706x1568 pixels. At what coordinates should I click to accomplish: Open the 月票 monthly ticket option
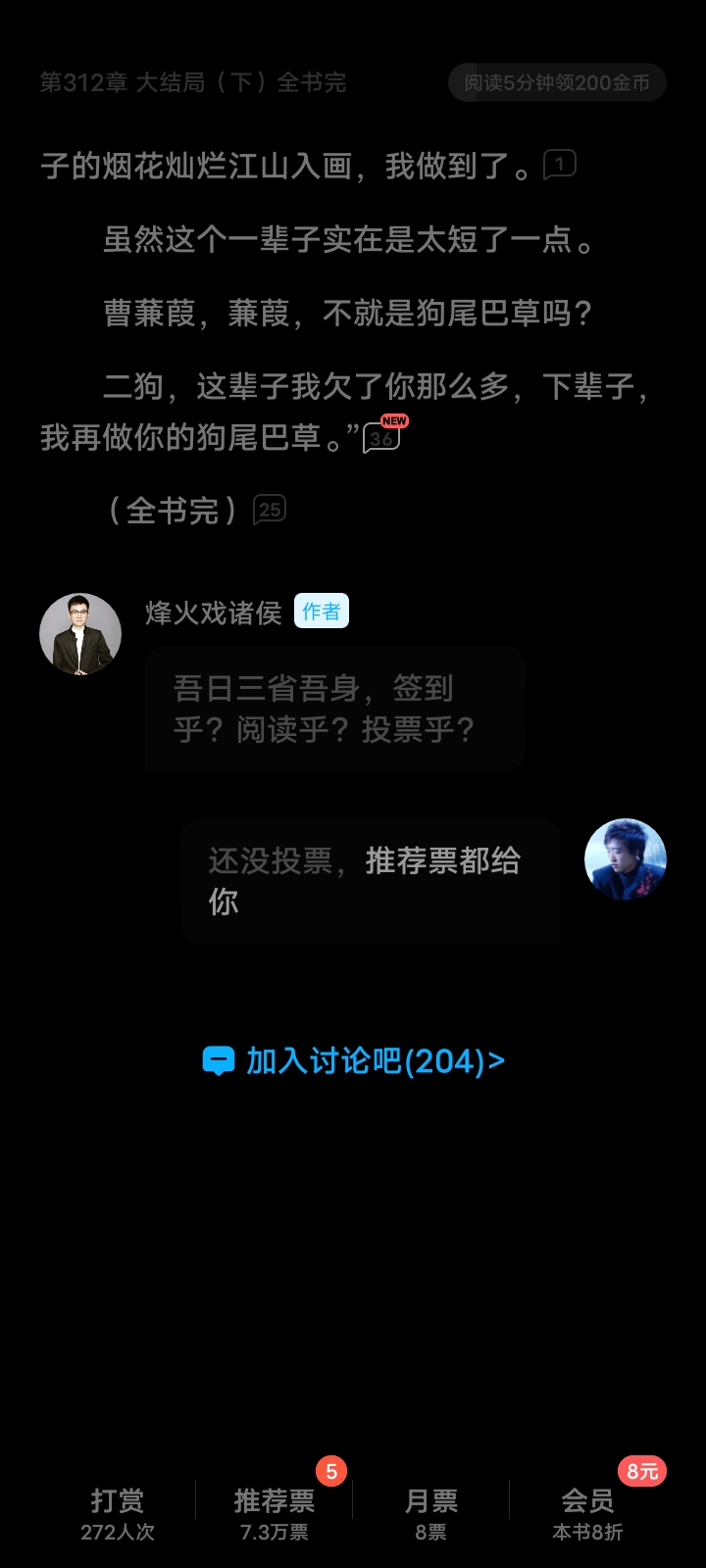click(431, 1514)
